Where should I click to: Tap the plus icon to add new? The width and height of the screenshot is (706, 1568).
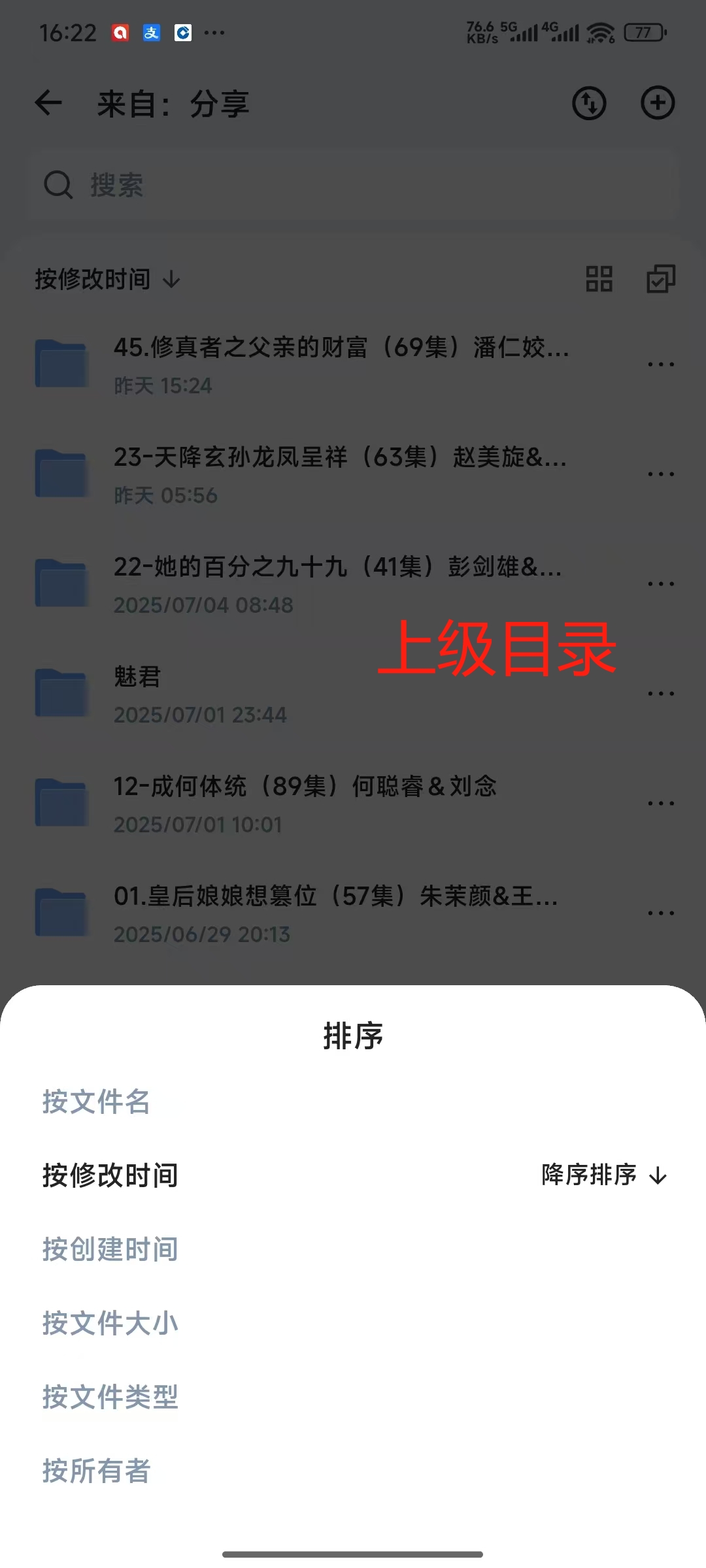[x=657, y=103]
